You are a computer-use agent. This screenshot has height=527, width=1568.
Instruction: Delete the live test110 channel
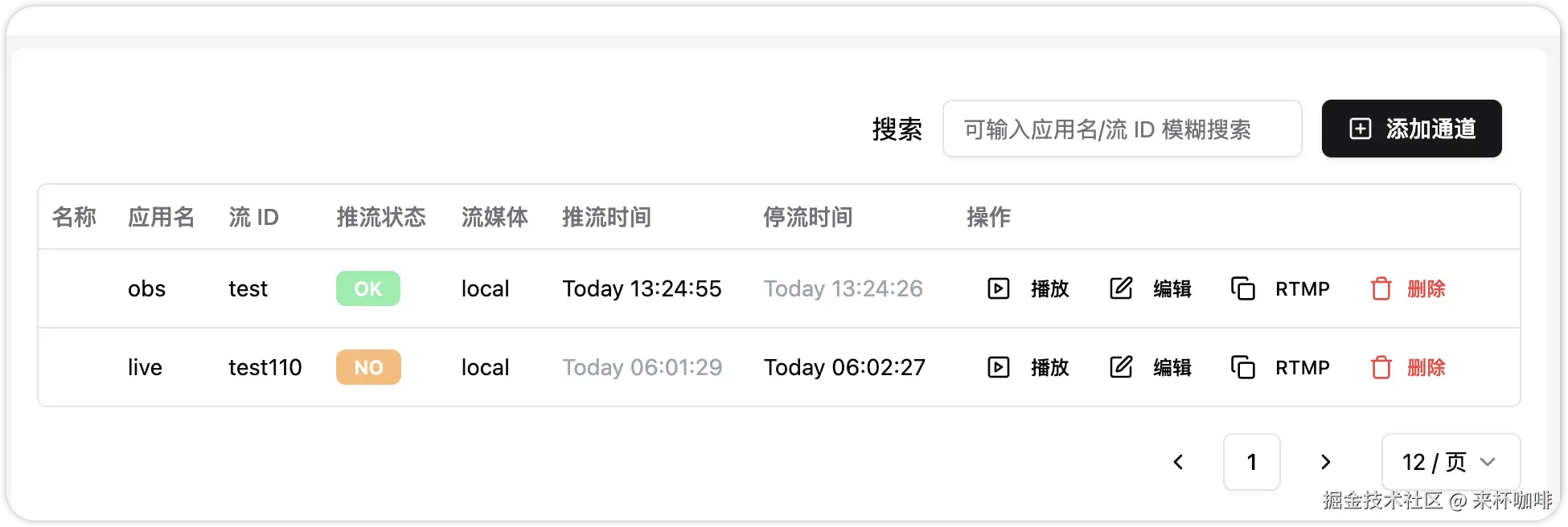pos(1408,367)
